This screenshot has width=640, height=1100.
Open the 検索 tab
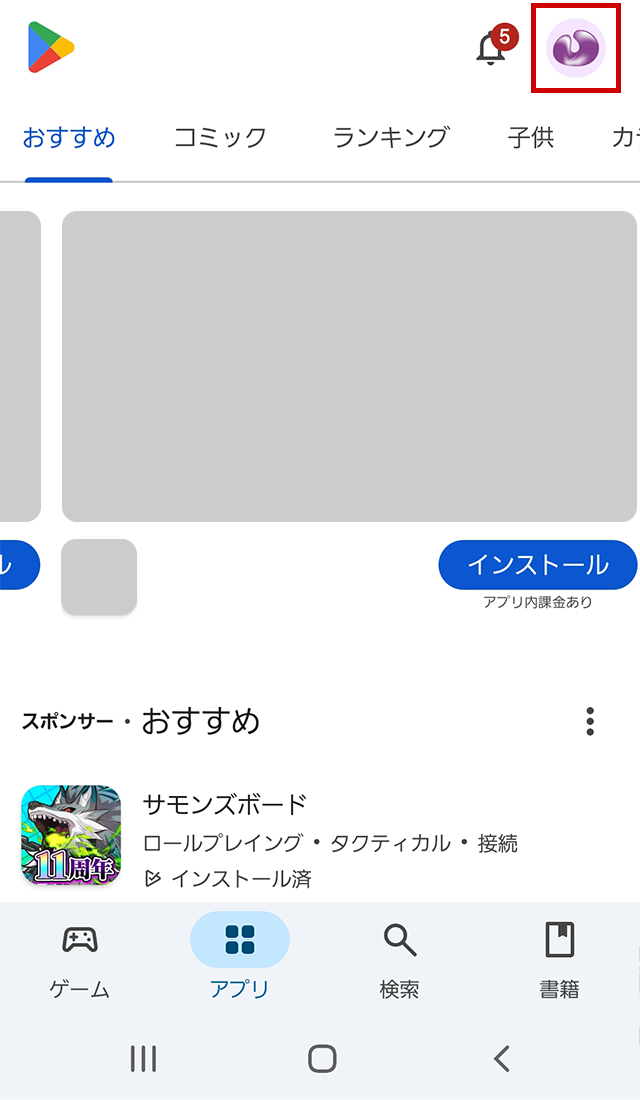[399, 960]
